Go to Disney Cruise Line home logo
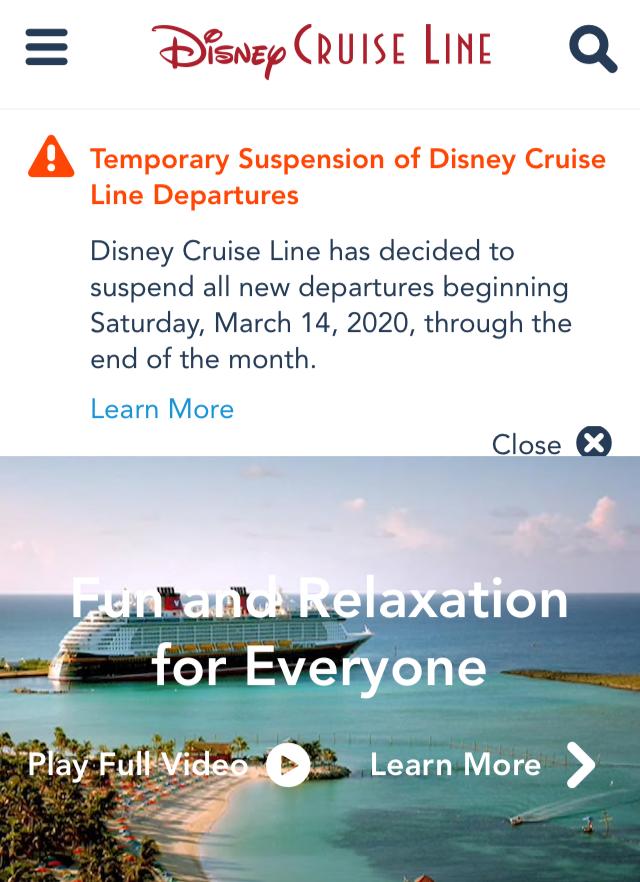This screenshot has height=882, width=640. coord(321,48)
